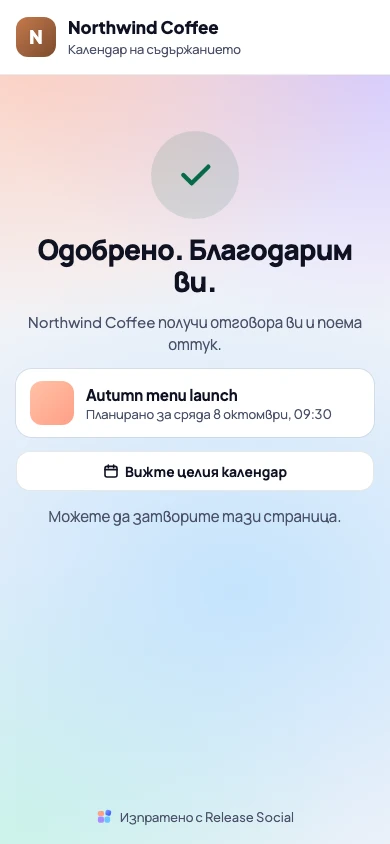
Task: Open the Autumn menu launch post card
Action: 195,403
